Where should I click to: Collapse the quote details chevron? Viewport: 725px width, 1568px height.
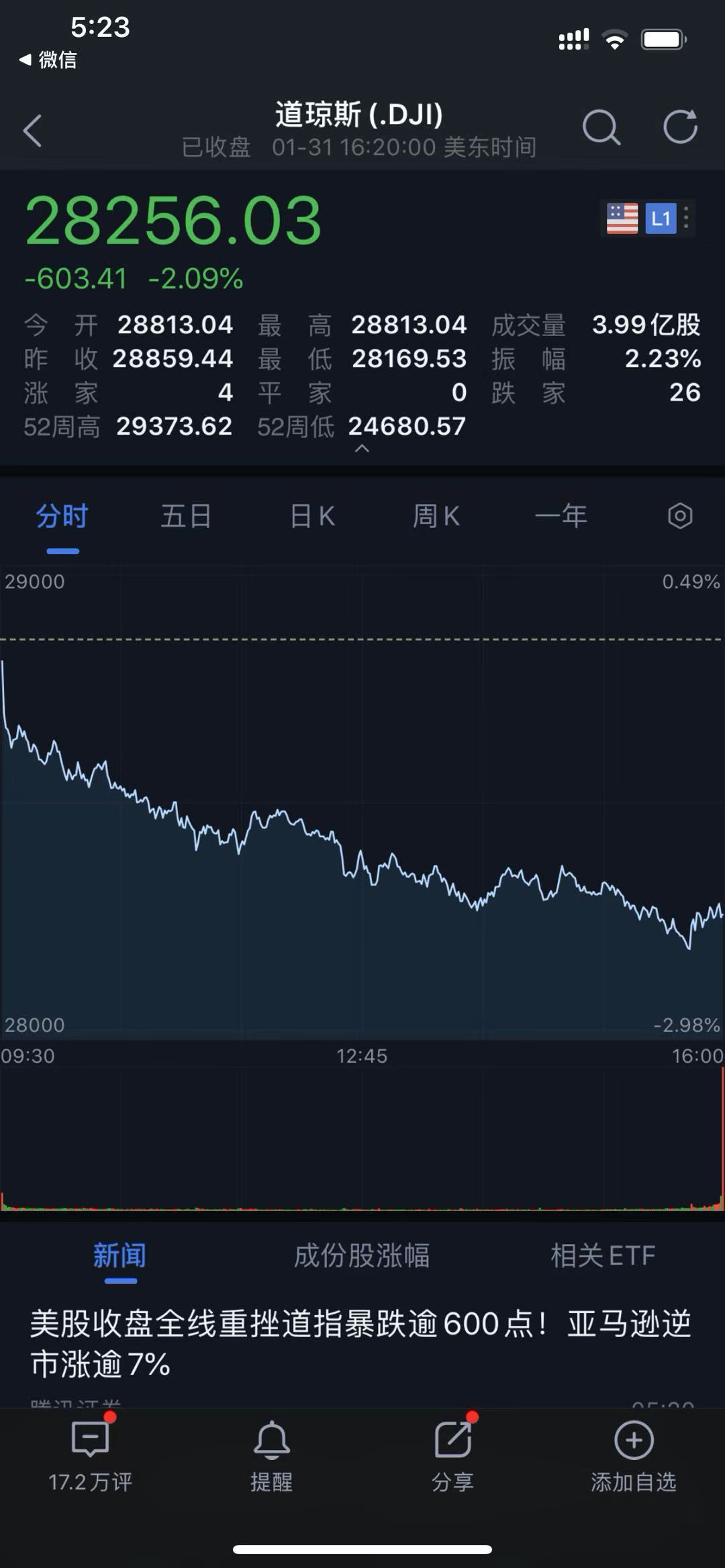click(362, 449)
